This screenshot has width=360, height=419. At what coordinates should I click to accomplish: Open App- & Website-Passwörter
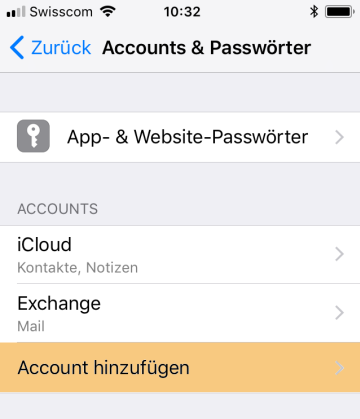(180, 137)
